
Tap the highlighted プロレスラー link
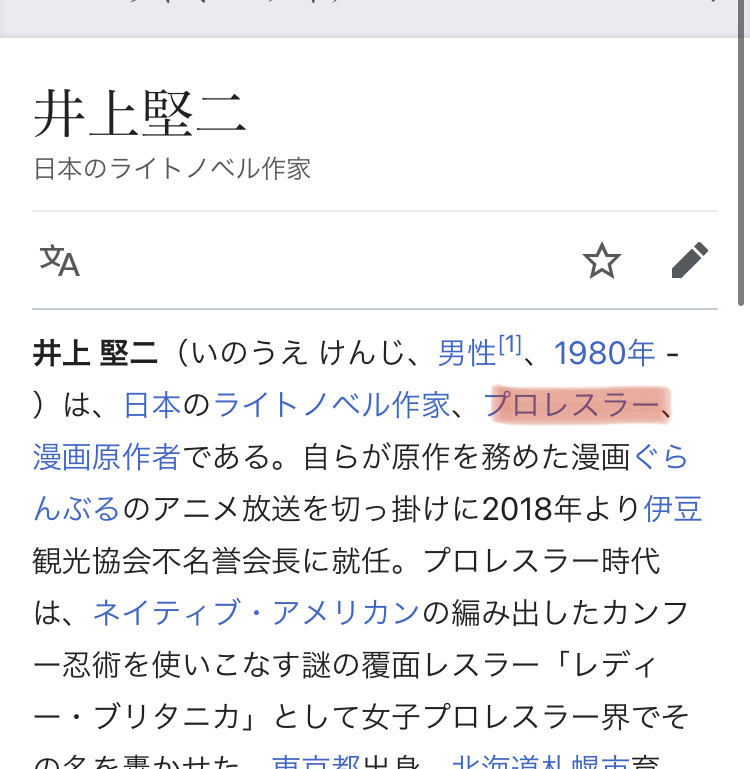(572, 405)
